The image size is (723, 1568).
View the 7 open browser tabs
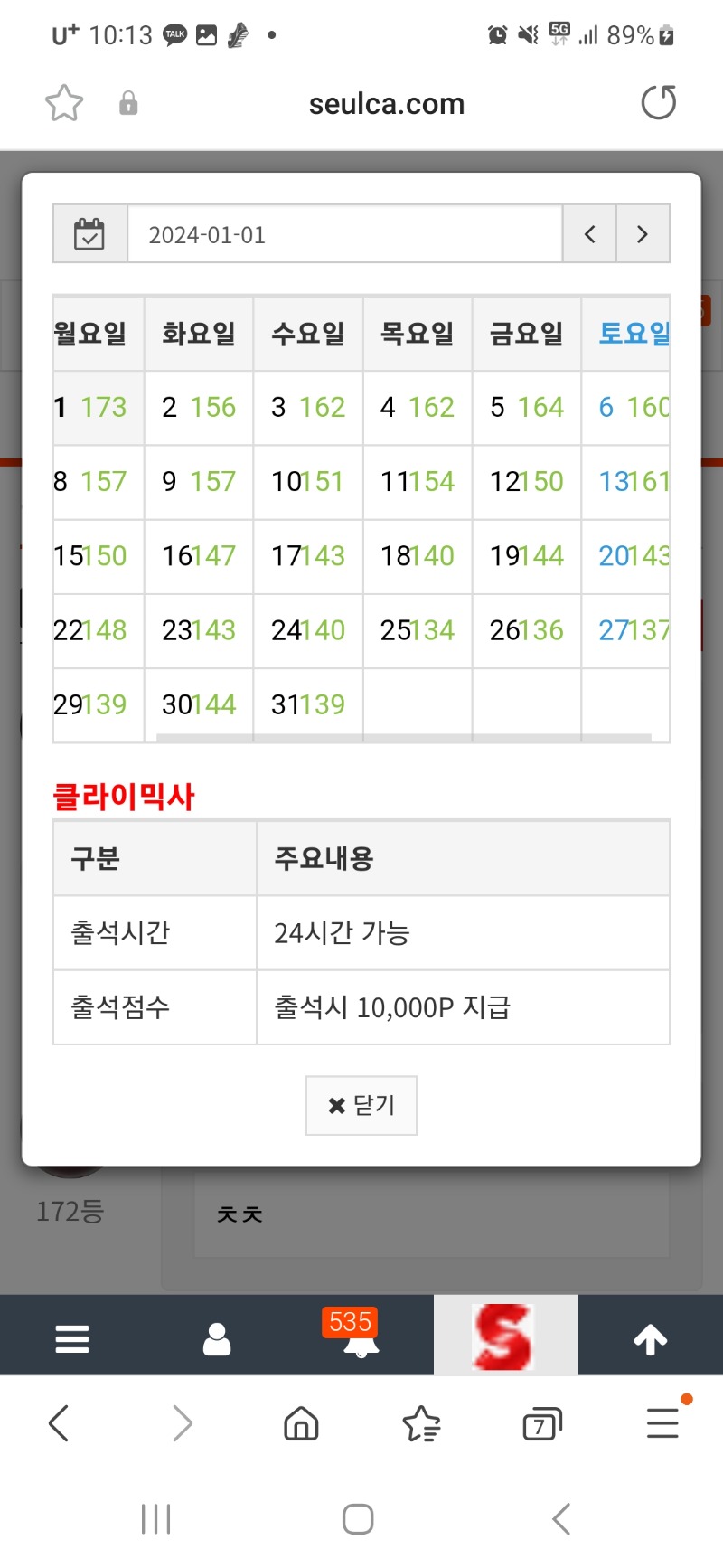tap(542, 1424)
